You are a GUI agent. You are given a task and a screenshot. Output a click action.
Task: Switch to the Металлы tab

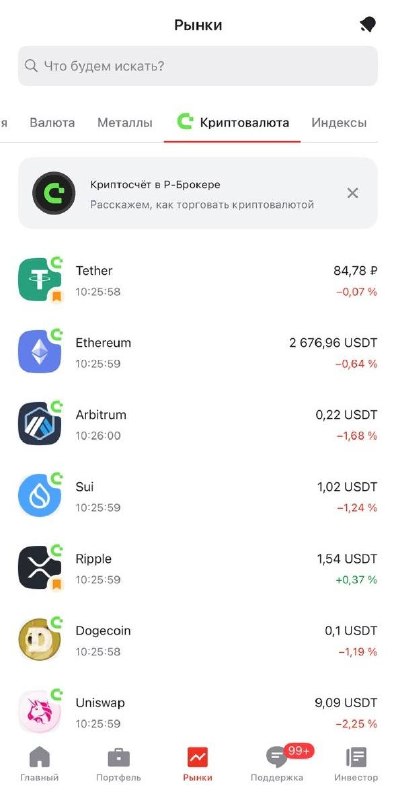[x=125, y=122]
